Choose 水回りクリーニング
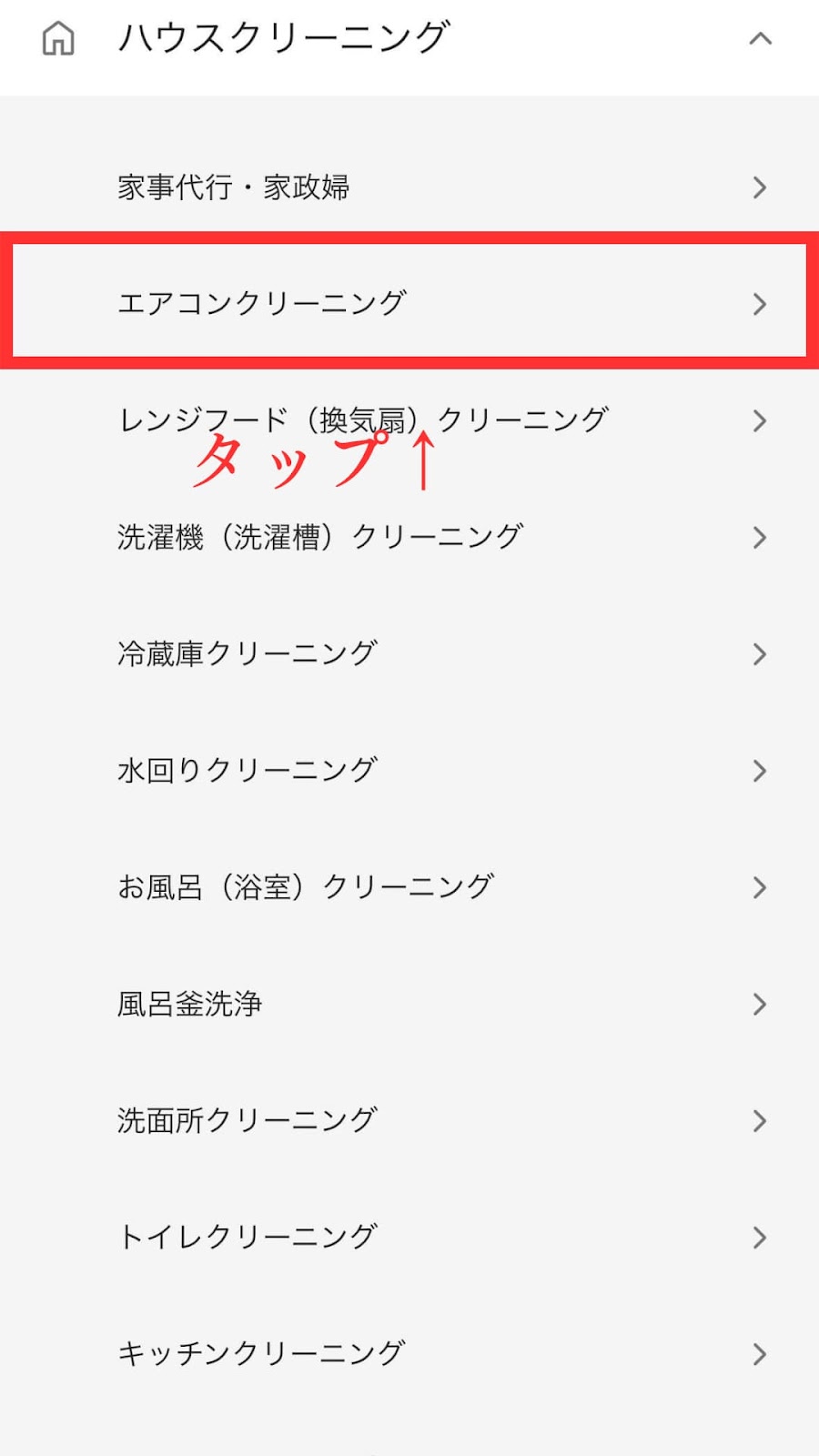 tap(409, 771)
